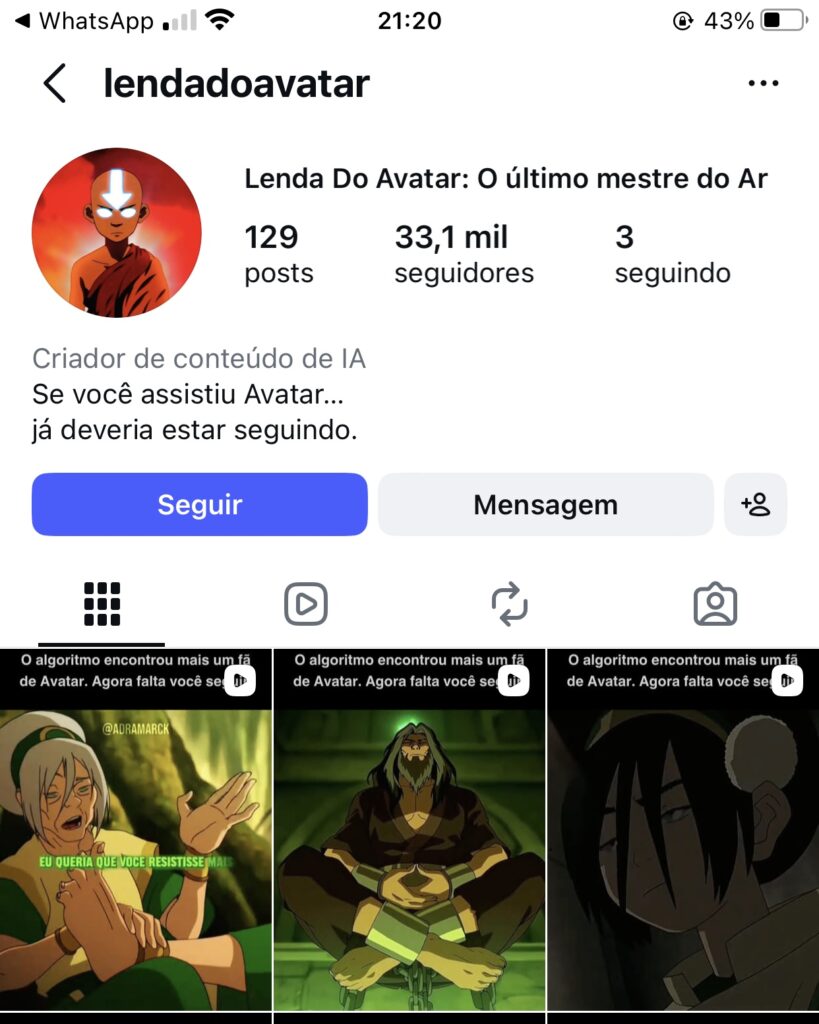Open the 33,1 mil seguidores list
This screenshot has width=819, height=1024.
click(464, 254)
